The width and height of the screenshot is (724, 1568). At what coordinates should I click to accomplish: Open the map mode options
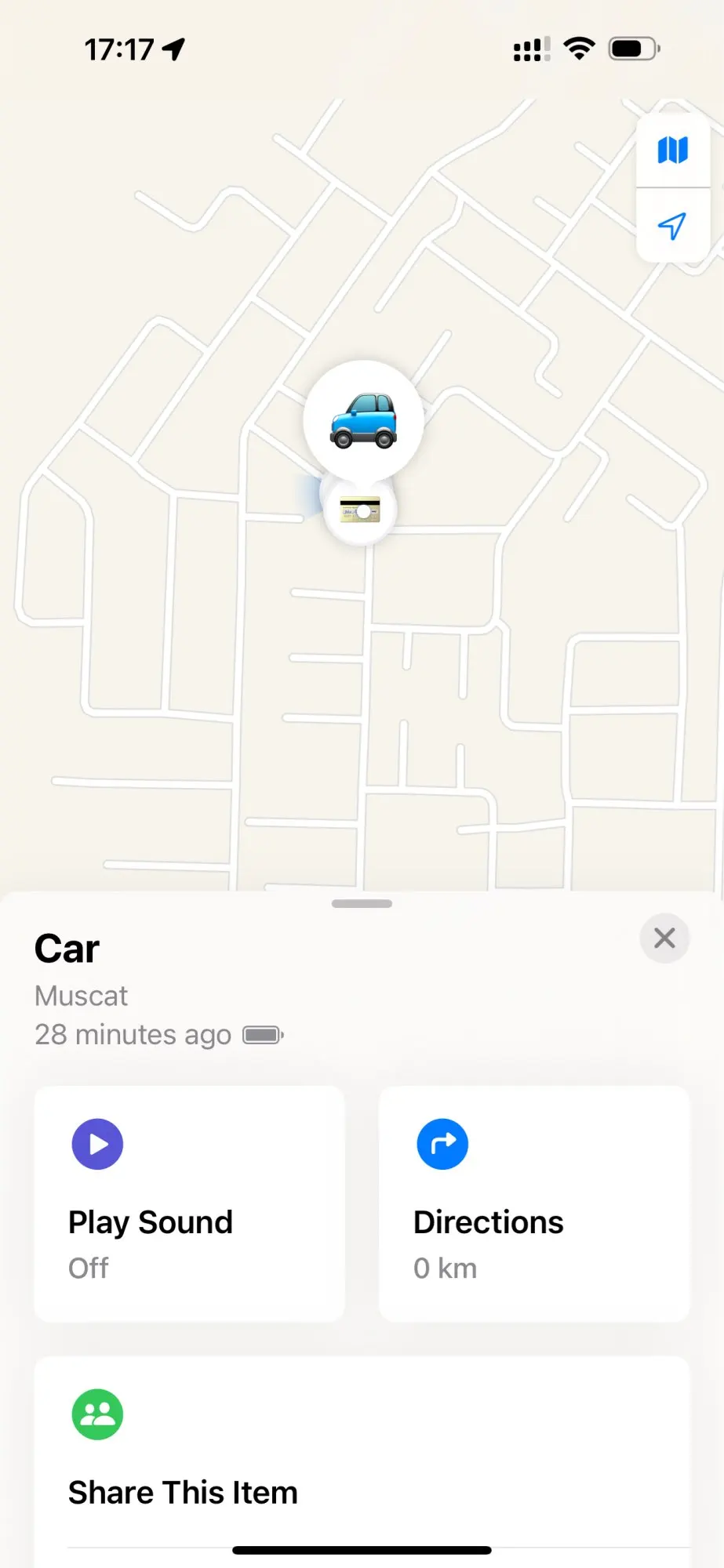(x=673, y=150)
